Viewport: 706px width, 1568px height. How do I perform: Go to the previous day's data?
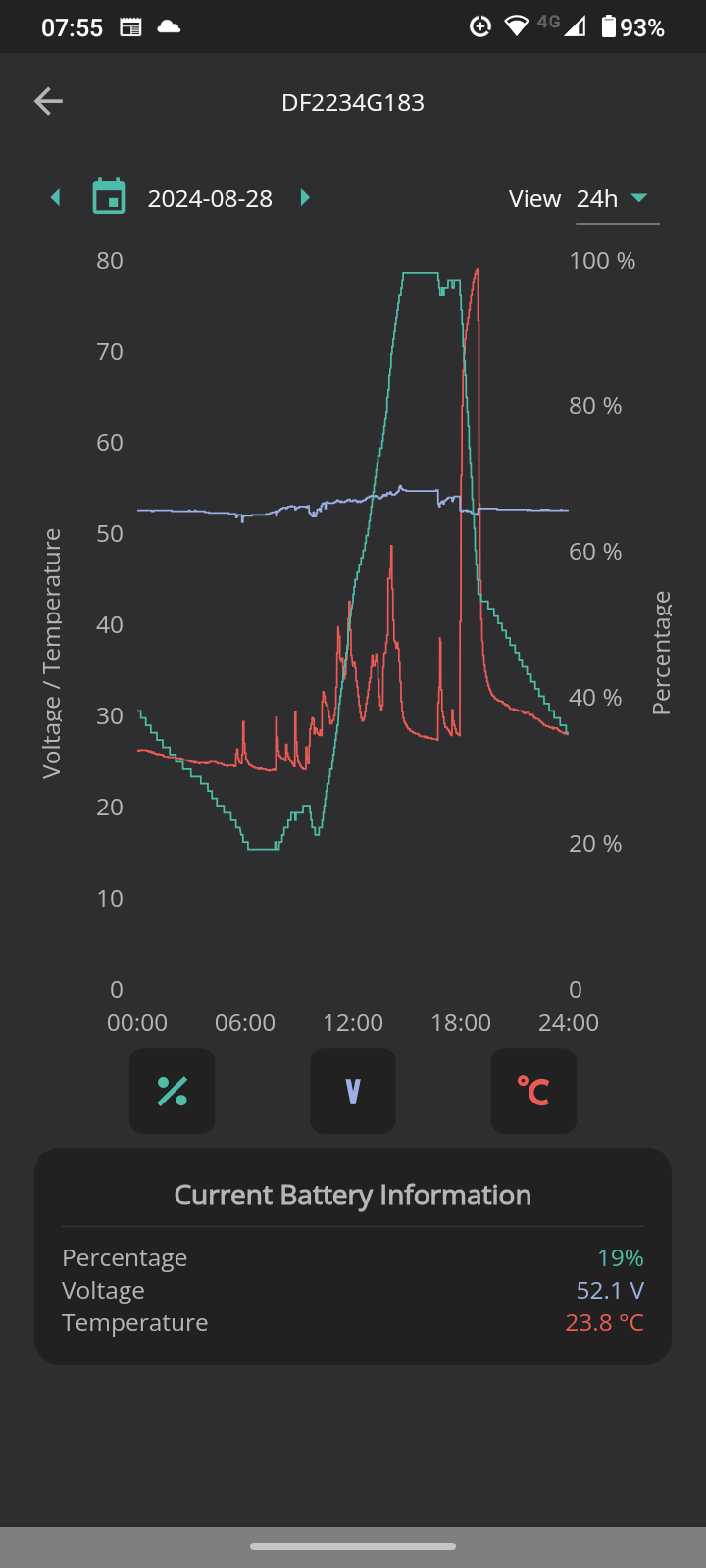[x=56, y=198]
